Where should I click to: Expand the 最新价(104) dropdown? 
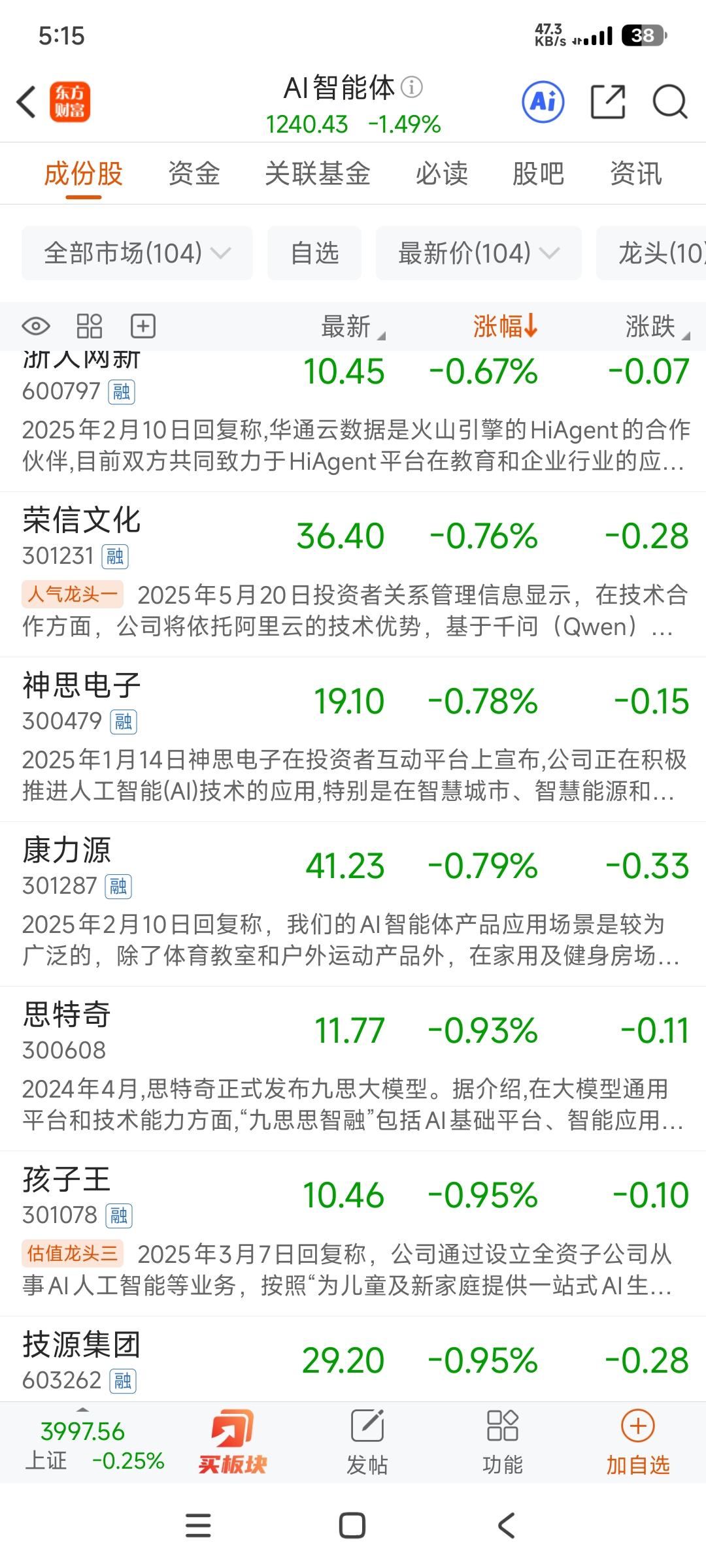point(479,253)
